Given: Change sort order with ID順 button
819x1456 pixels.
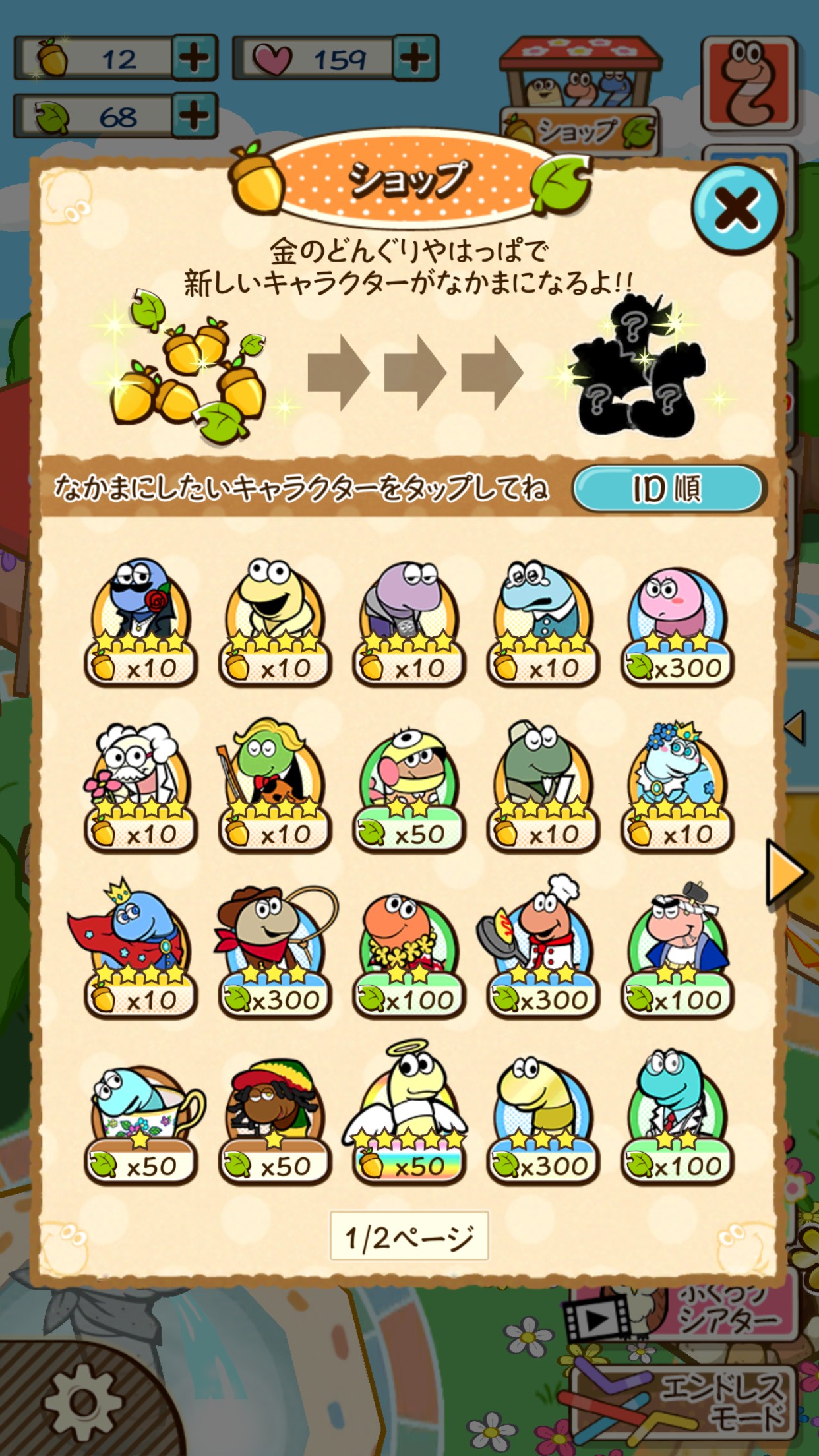Looking at the screenshot, I should (x=667, y=489).
